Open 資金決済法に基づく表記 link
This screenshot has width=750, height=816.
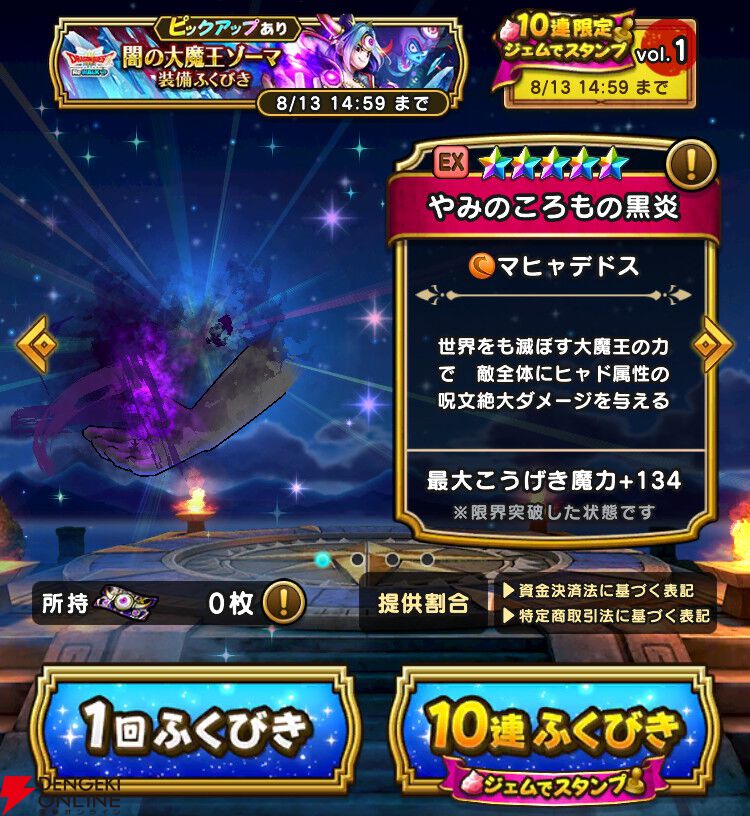599,591
